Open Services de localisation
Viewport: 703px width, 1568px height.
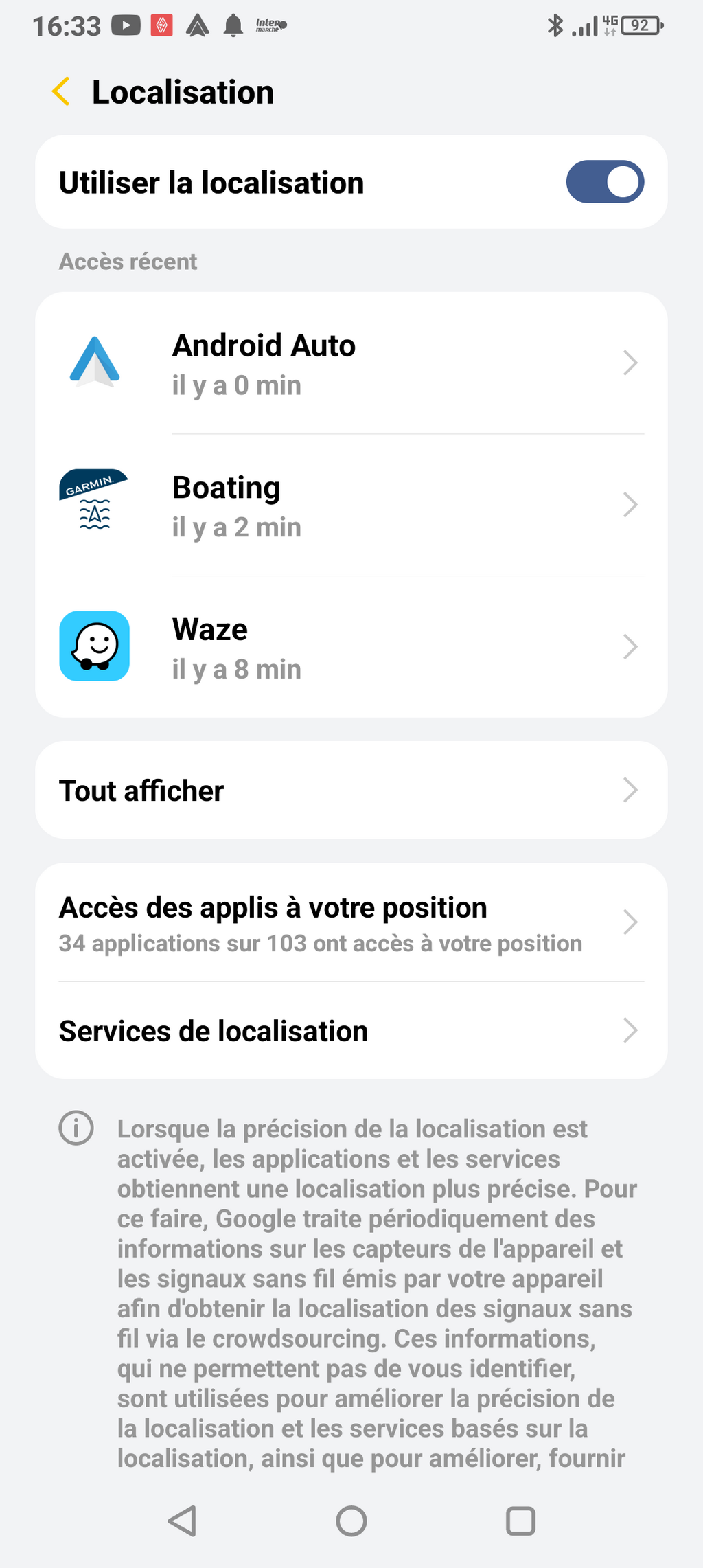[x=351, y=1031]
